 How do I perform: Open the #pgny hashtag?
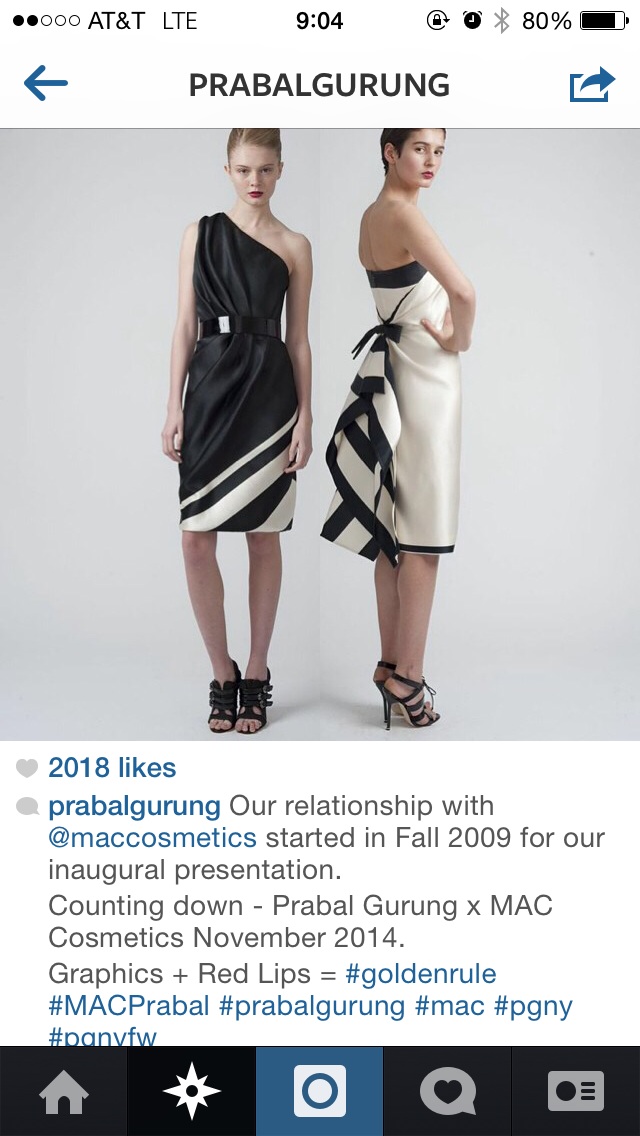[x=533, y=1006]
